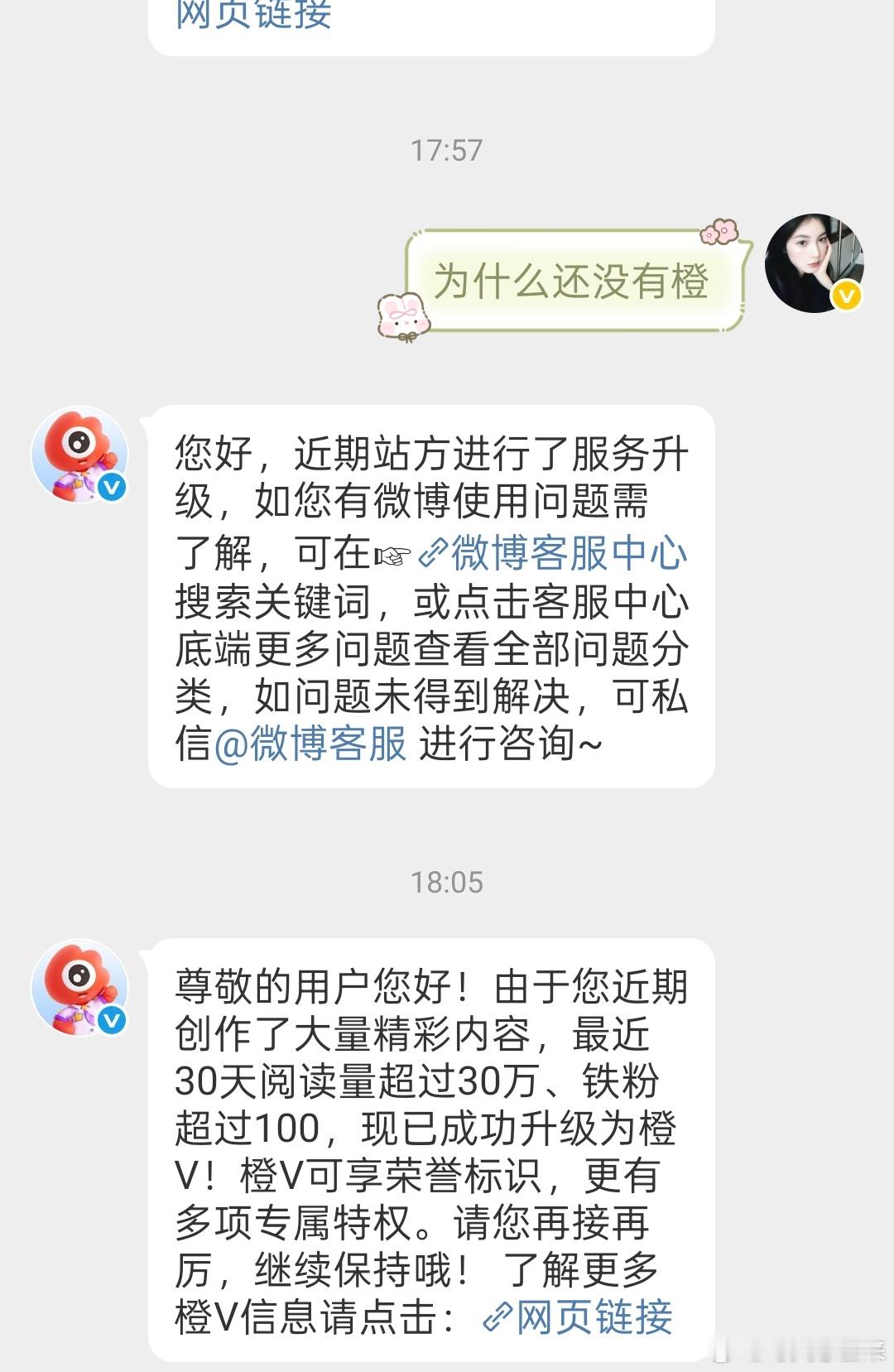Screen dimensions: 894x1372
Task: Tap the rabbit sticker below the green bubble
Action: (404, 315)
